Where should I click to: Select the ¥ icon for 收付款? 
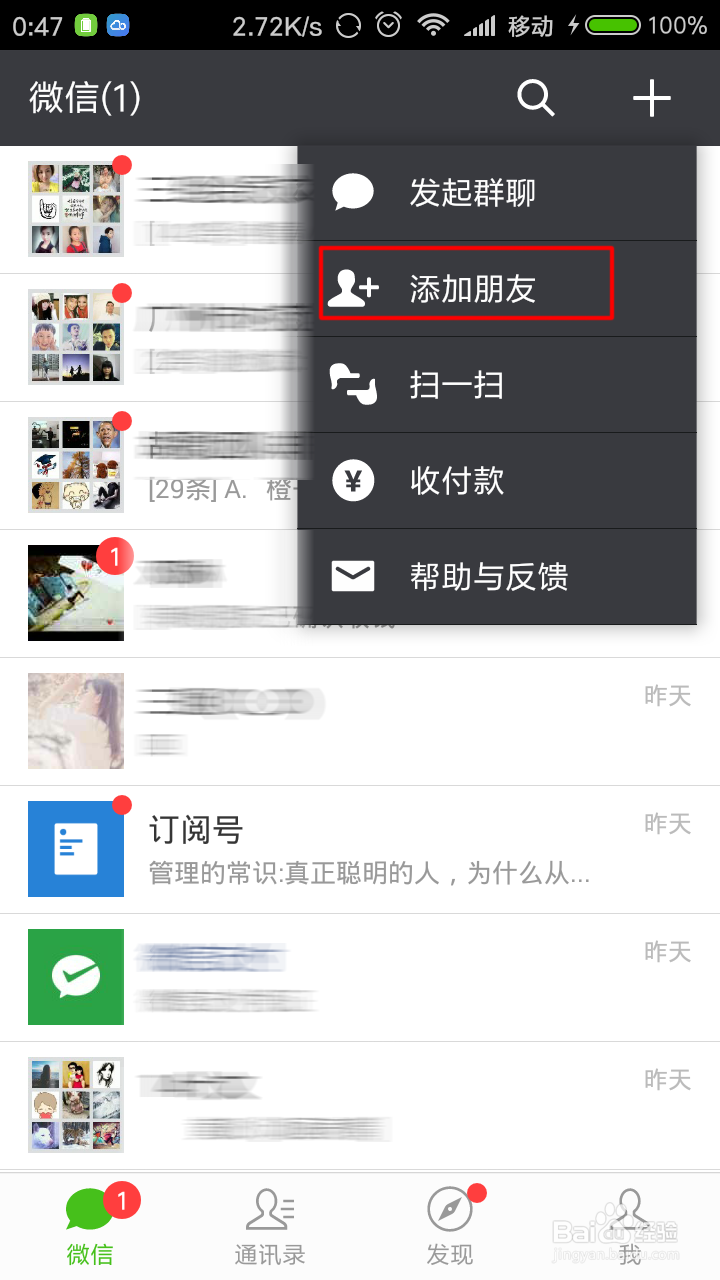[352, 480]
